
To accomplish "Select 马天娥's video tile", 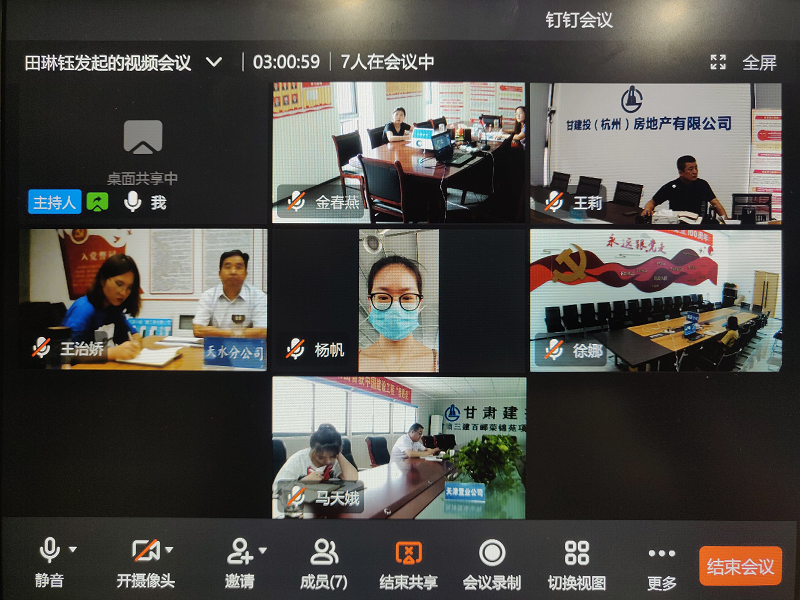I will (x=399, y=447).
